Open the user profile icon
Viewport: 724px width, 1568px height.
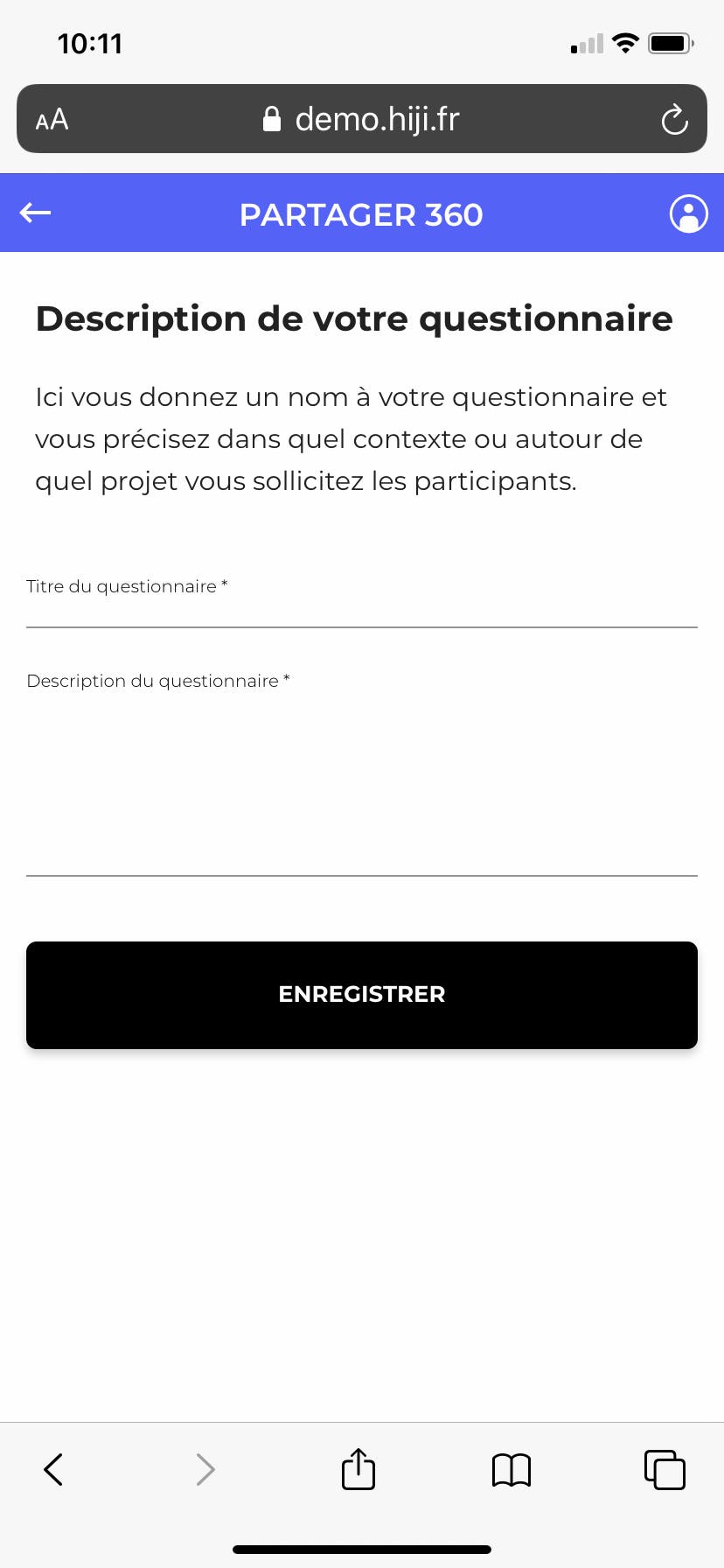[688, 213]
